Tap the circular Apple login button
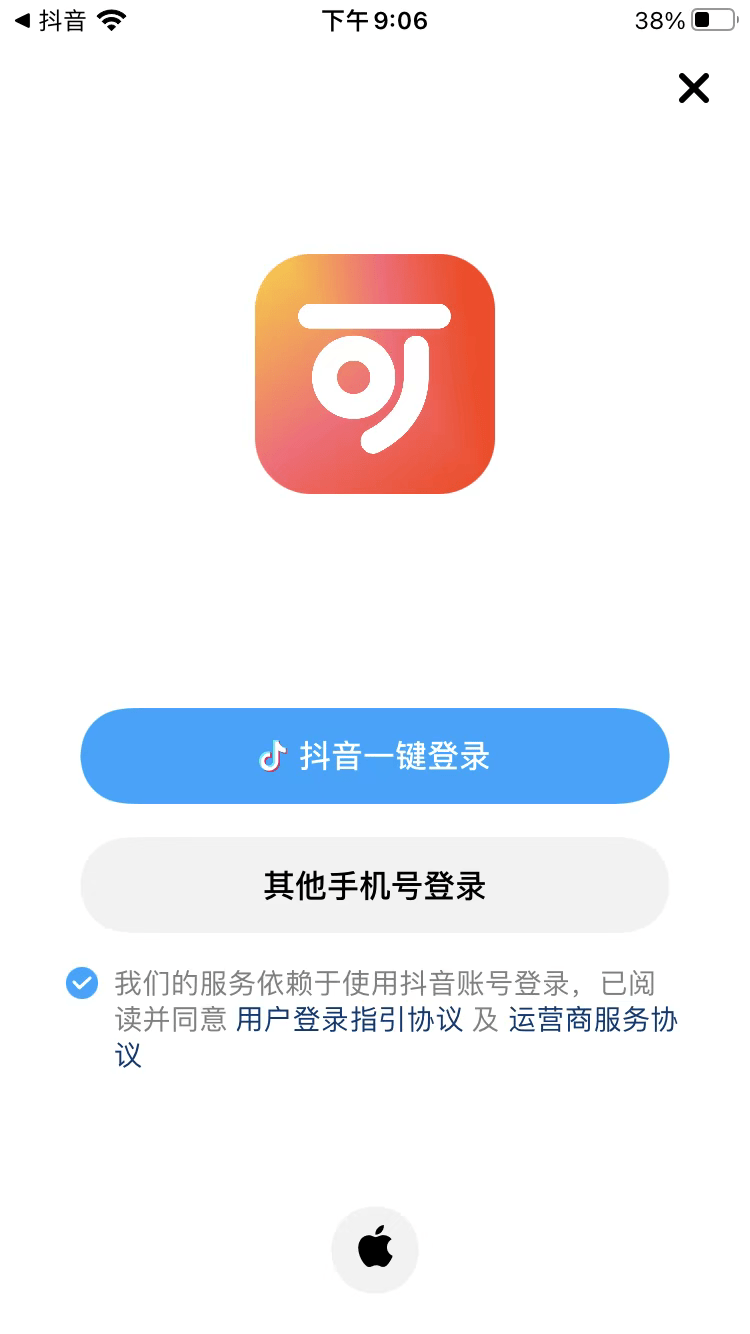The image size is (750, 1334). pos(375,1248)
